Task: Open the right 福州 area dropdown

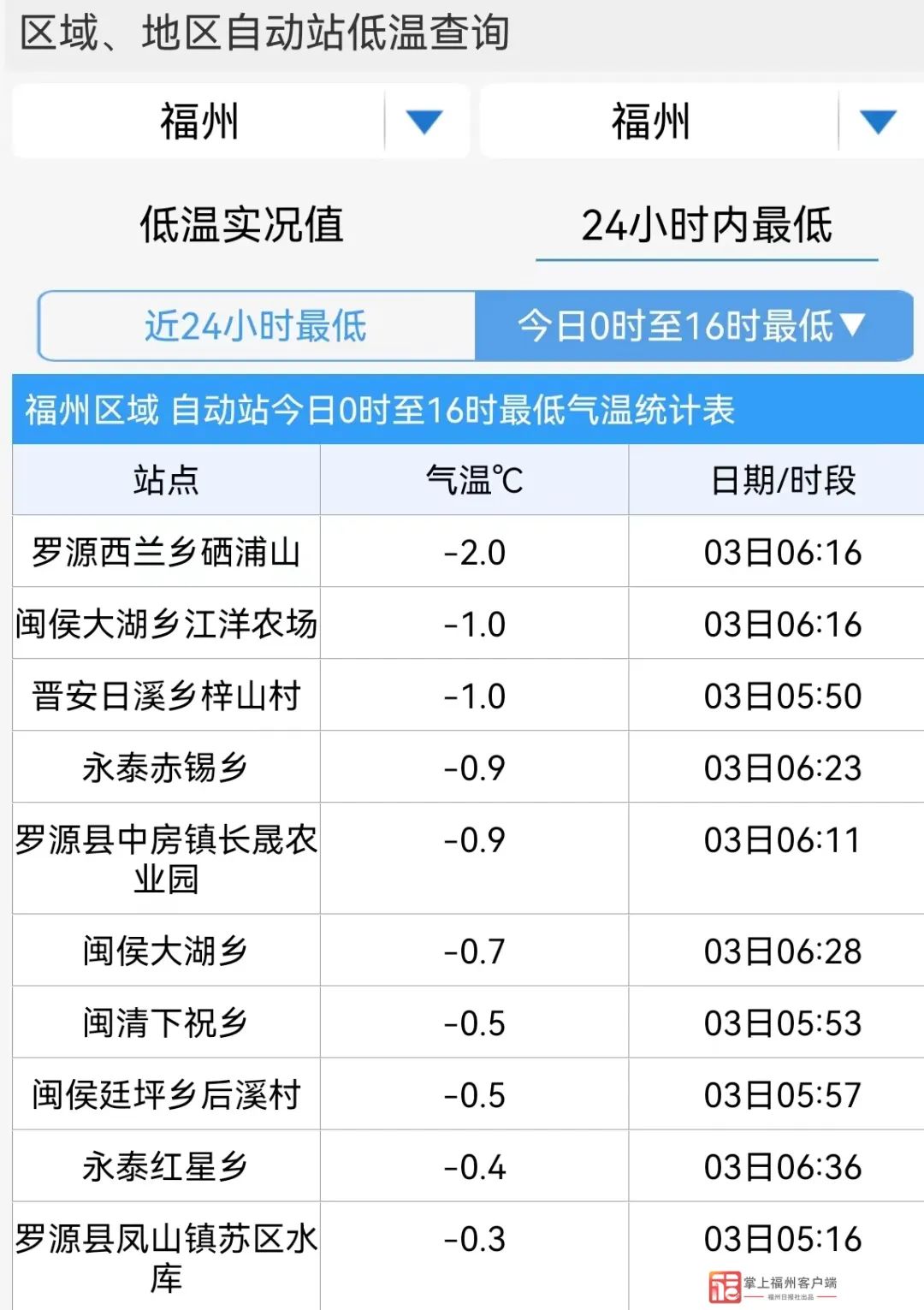Action: click(x=702, y=121)
